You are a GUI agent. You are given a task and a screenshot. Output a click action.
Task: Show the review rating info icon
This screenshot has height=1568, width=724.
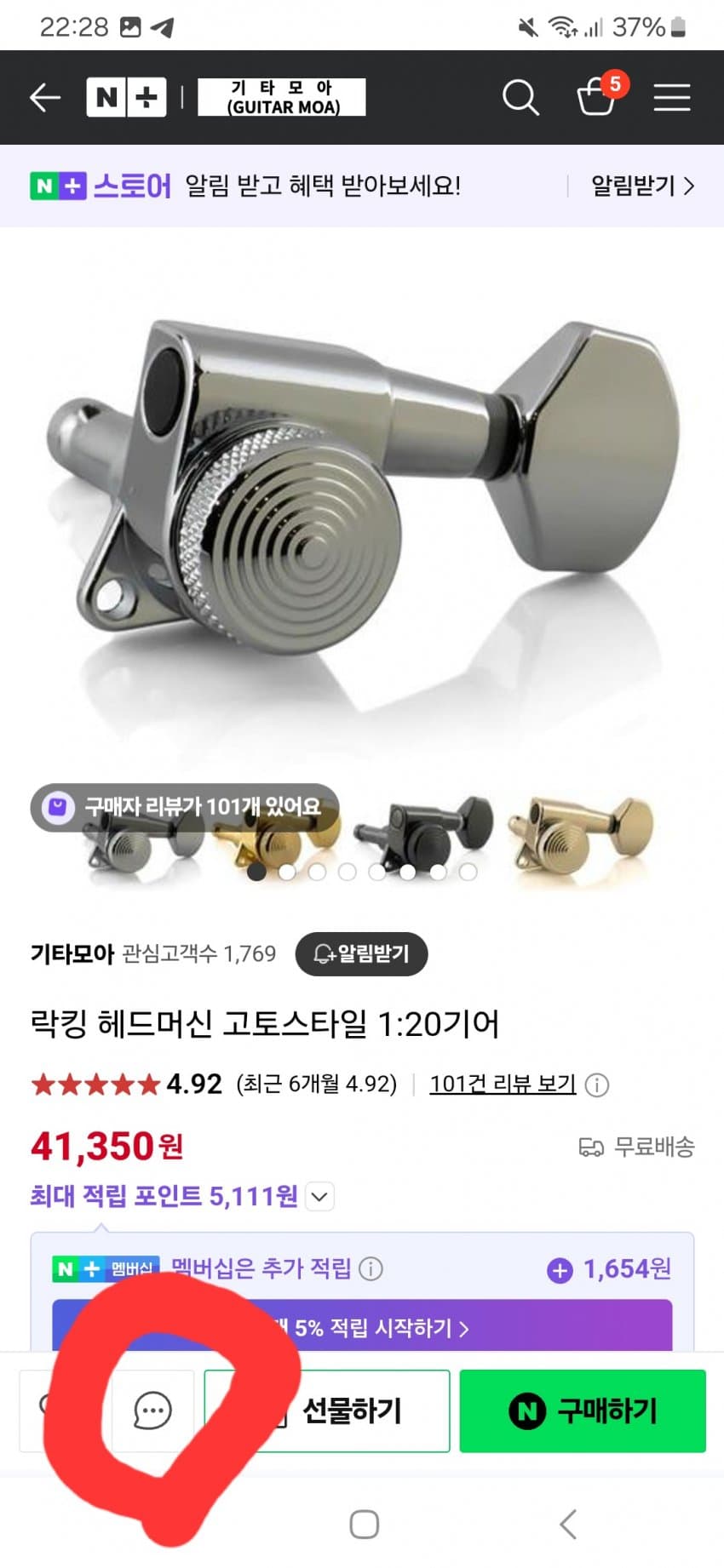(x=598, y=1085)
